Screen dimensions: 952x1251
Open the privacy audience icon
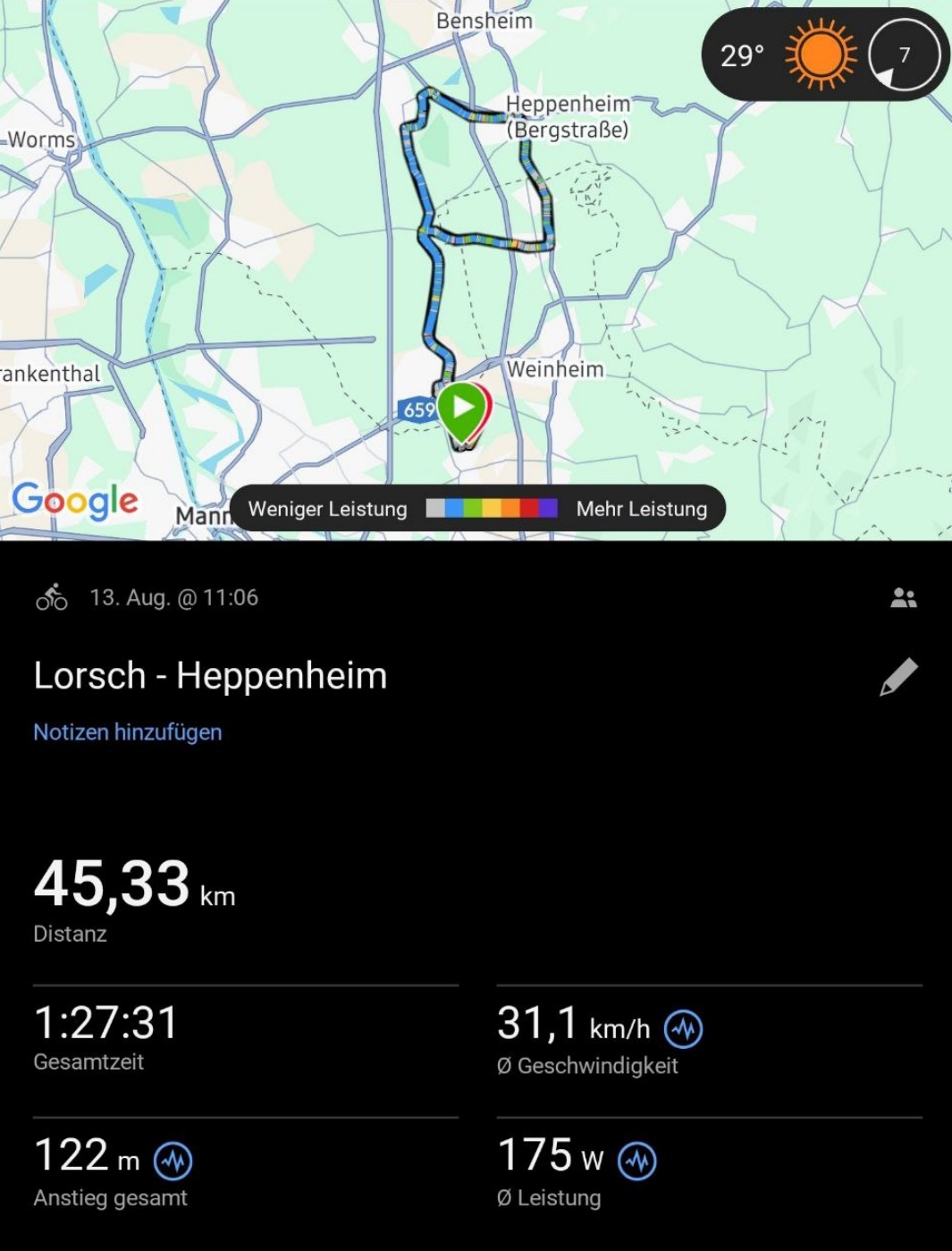point(904,598)
